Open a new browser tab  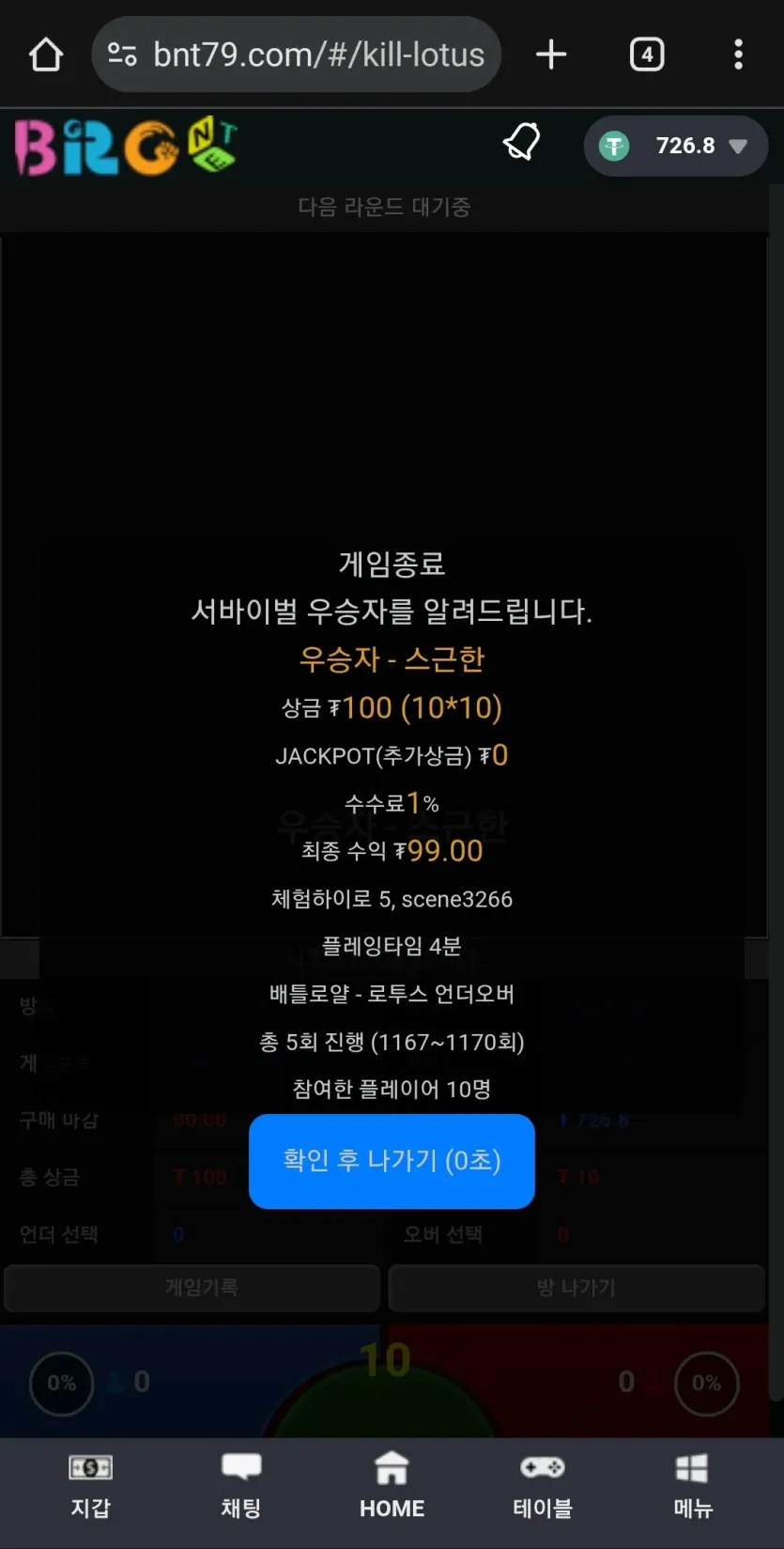(551, 54)
